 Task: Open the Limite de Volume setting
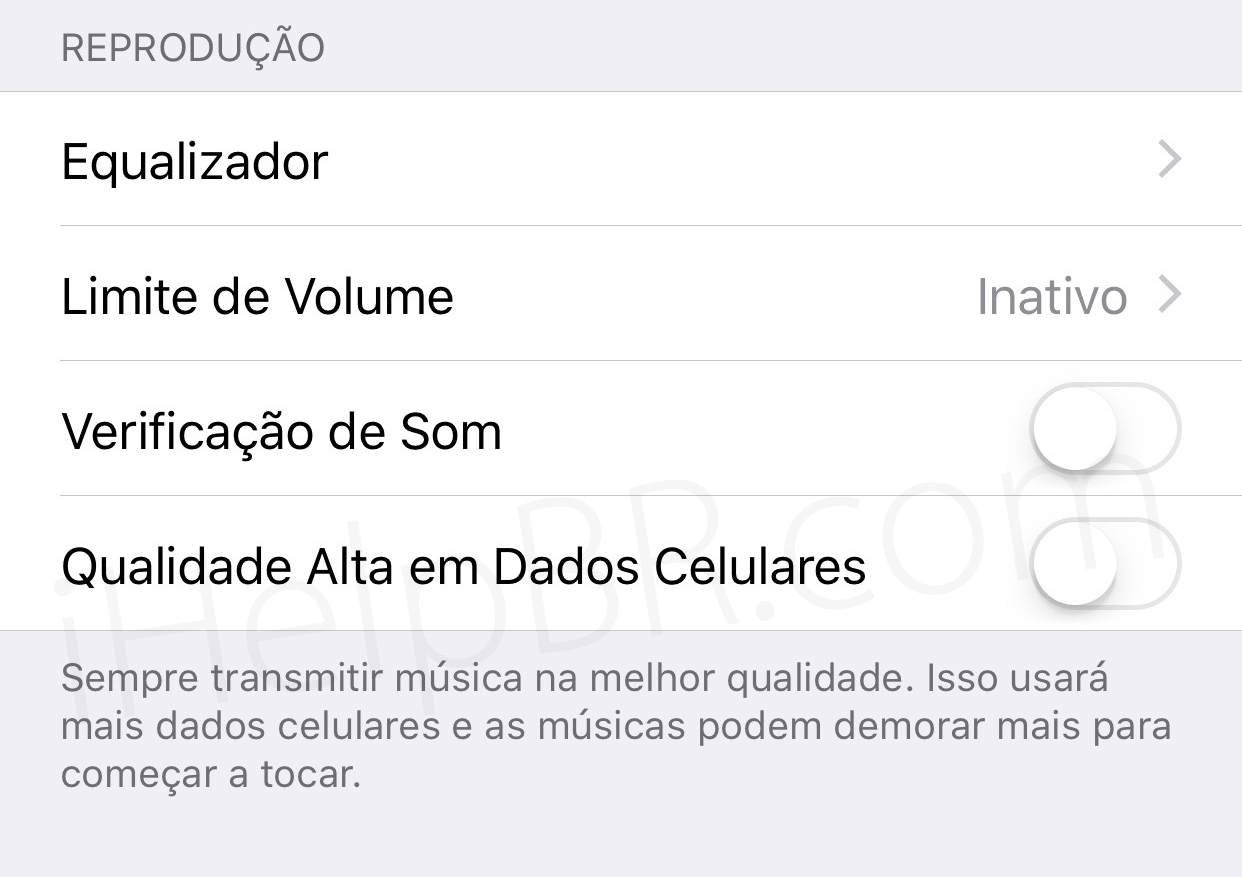click(x=620, y=296)
